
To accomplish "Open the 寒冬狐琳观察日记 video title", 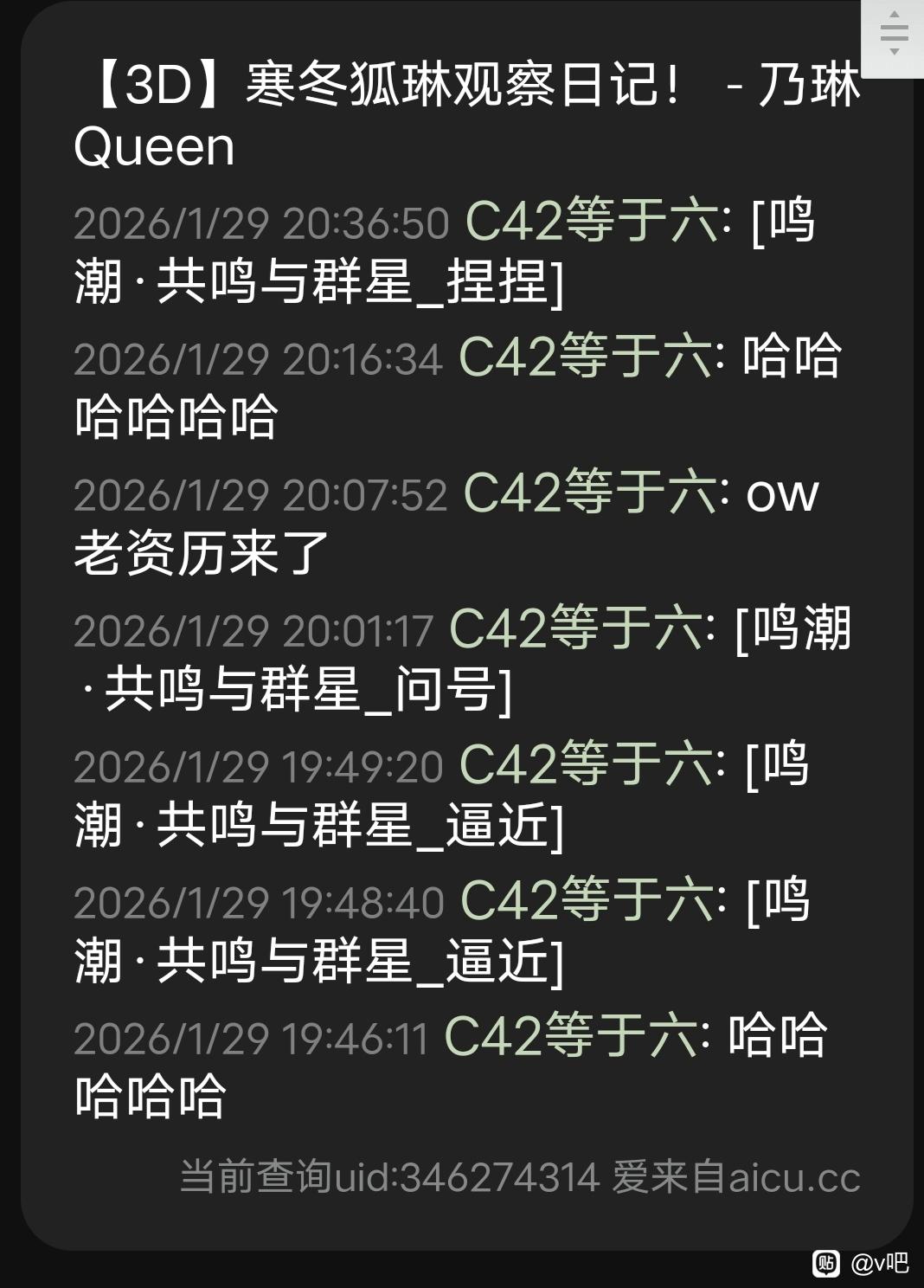I will 467,116.
